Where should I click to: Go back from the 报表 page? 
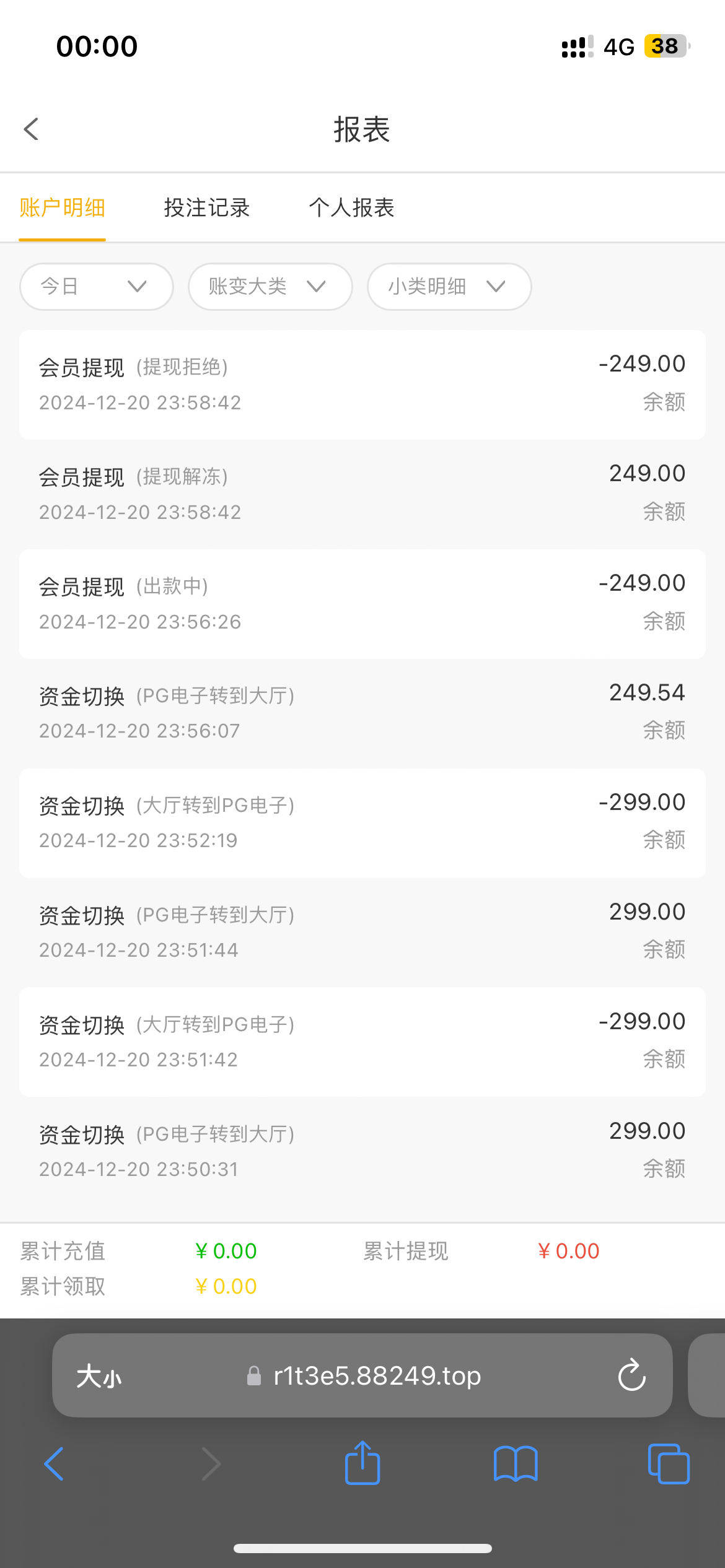click(31, 129)
